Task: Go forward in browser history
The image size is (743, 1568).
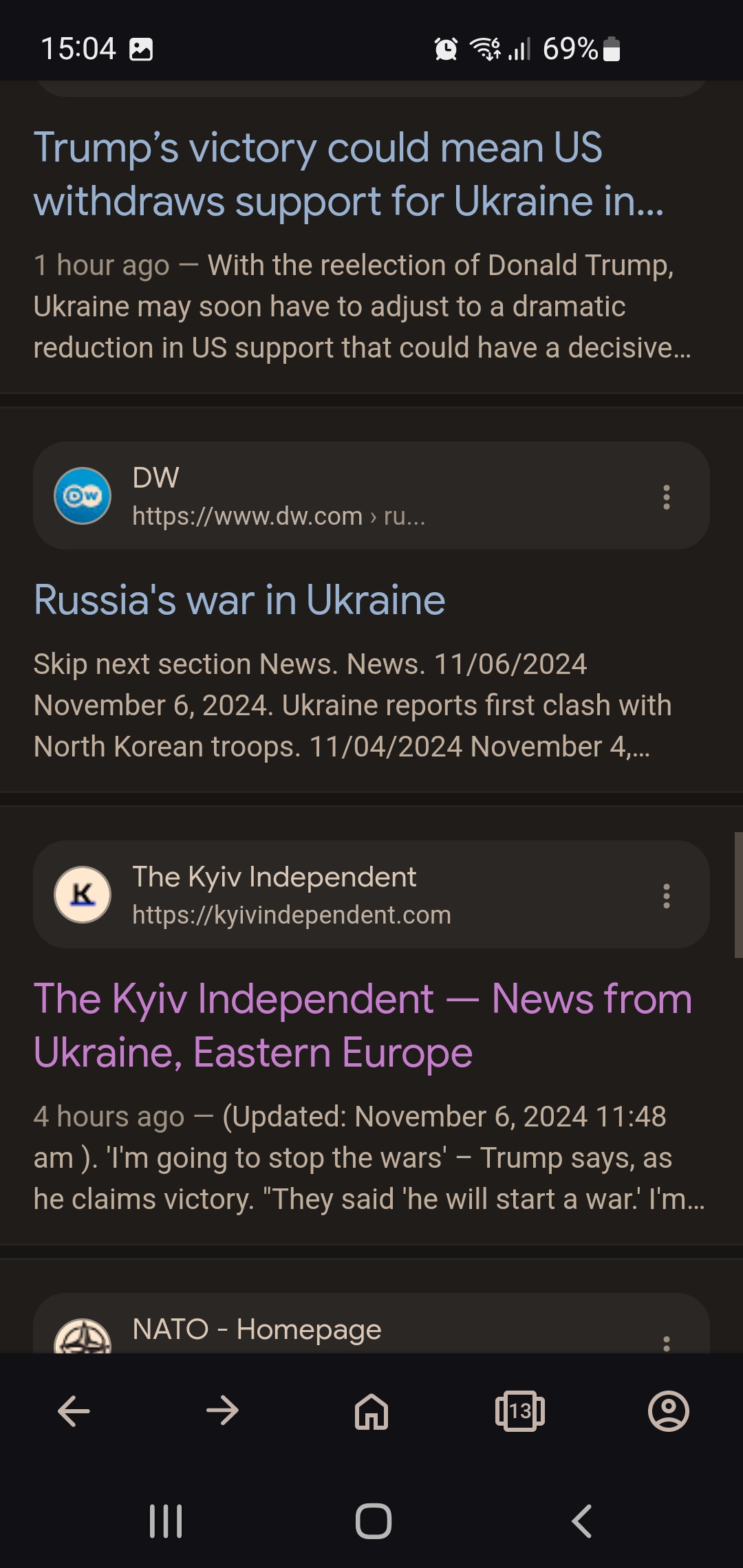Action: coord(223,1411)
